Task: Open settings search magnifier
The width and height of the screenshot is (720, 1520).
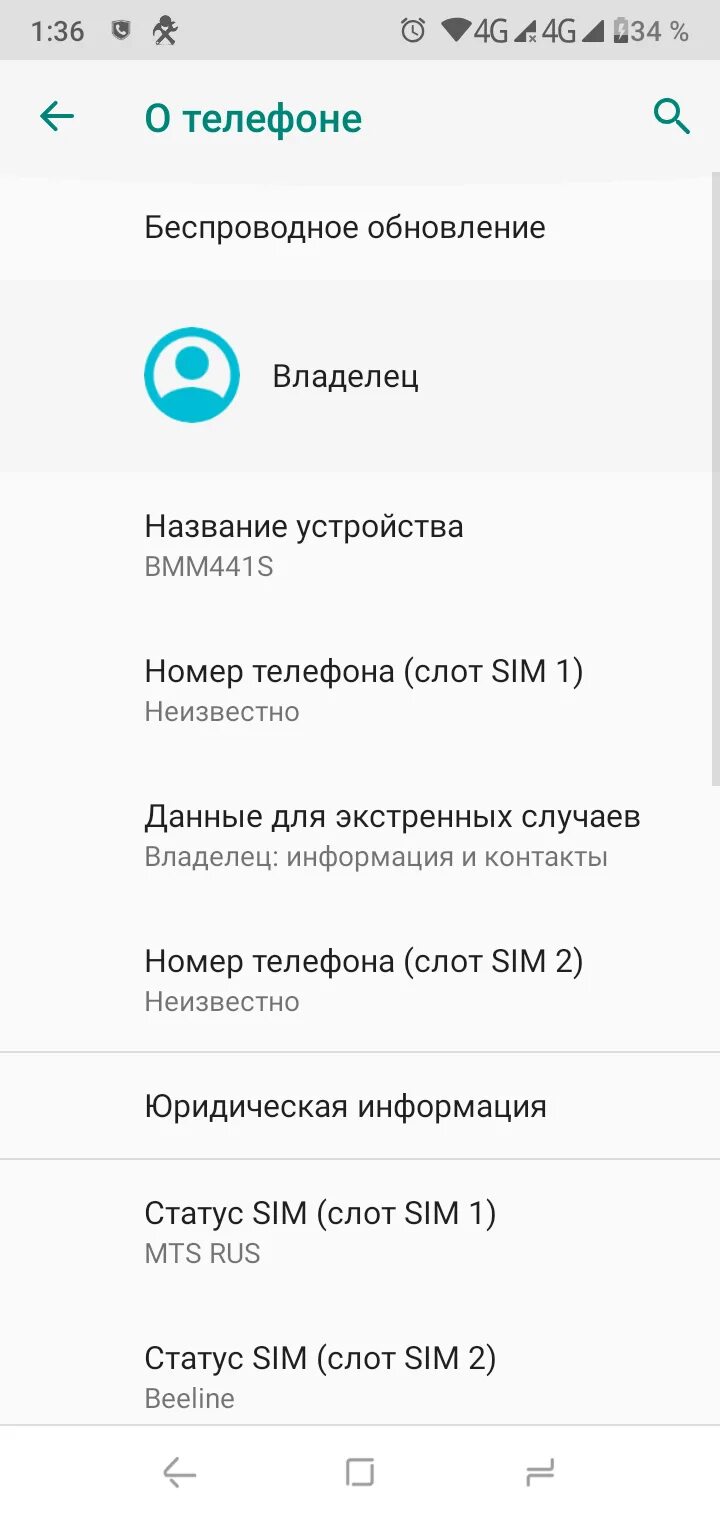Action: pyautogui.click(x=672, y=118)
